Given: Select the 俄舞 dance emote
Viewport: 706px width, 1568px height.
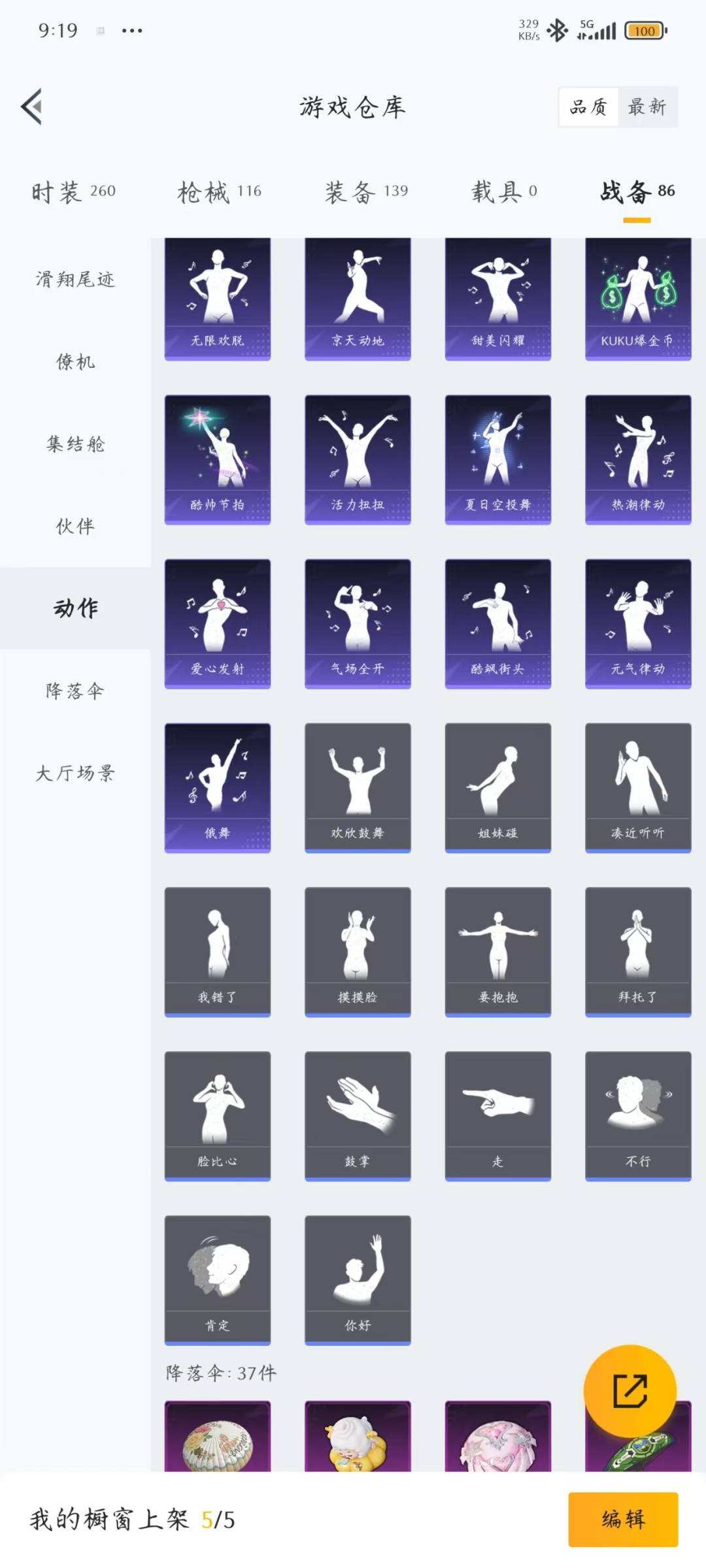Looking at the screenshot, I should (x=217, y=787).
